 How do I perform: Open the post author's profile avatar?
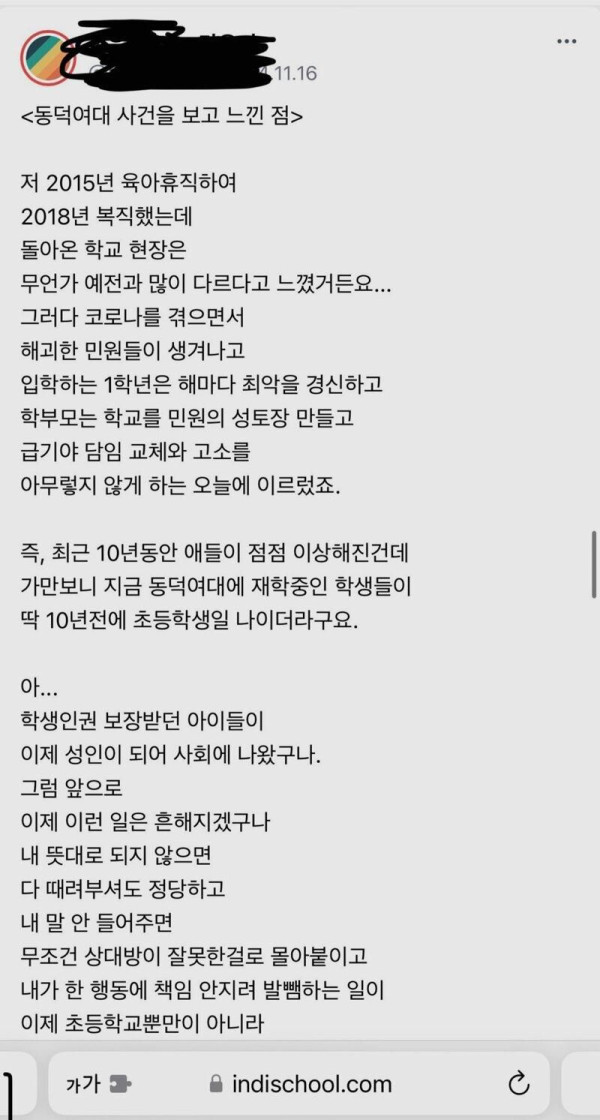[44, 56]
